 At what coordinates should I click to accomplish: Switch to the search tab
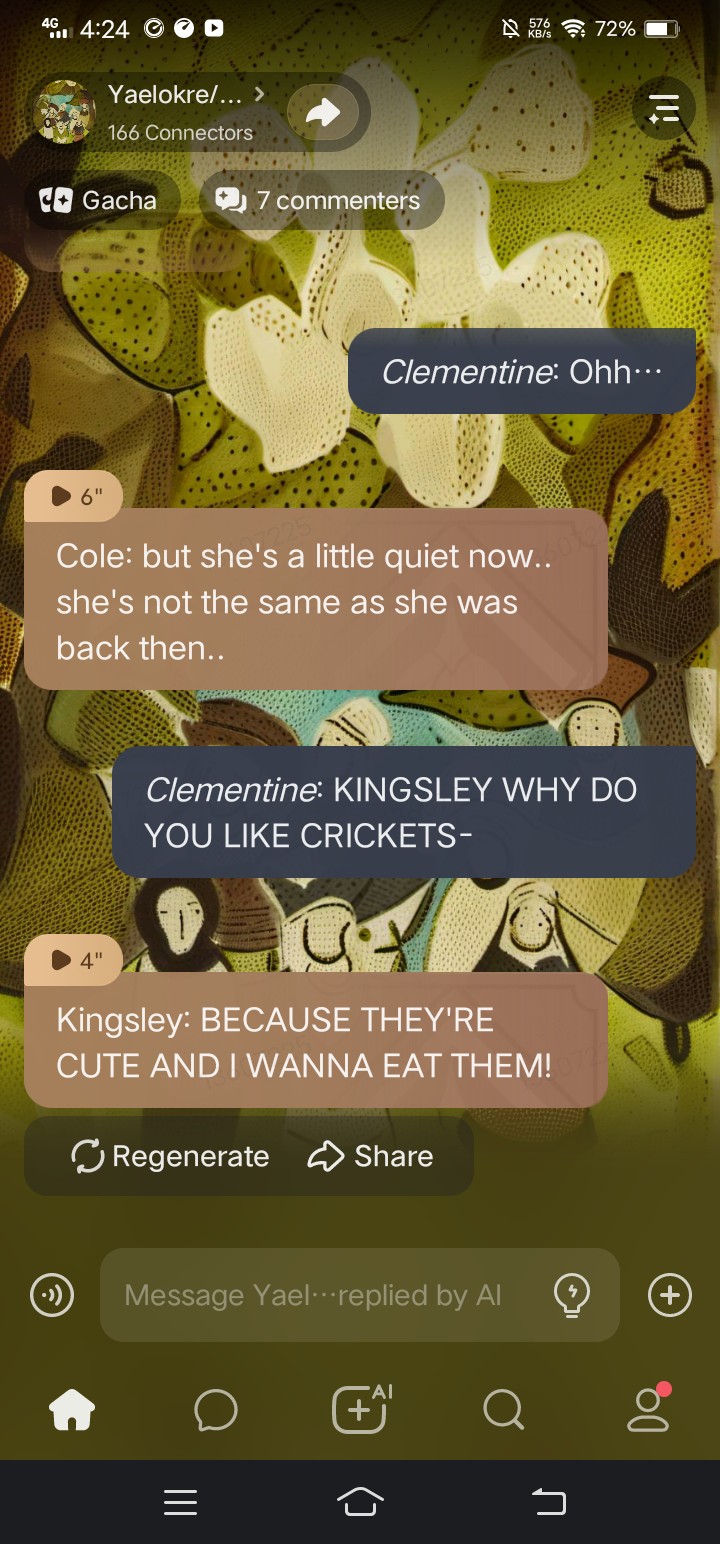click(x=503, y=1410)
